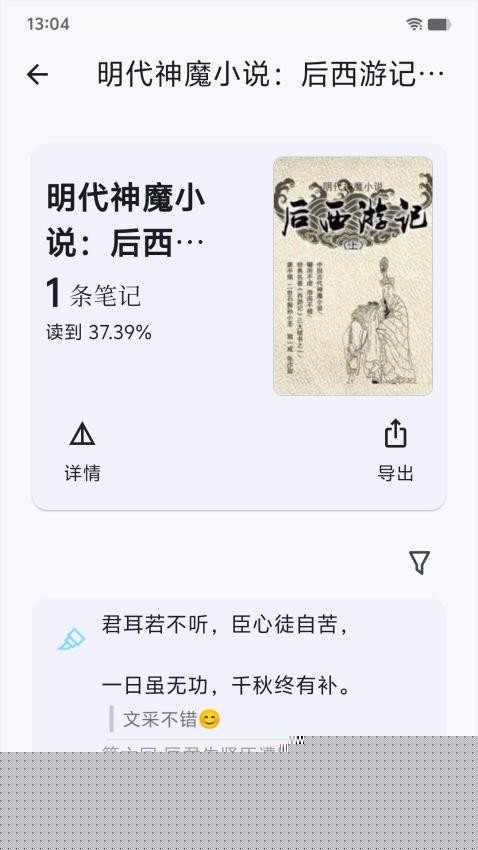Open the notes filter funnel icon
The width and height of the screenshot is (478, 850).
click(x=420, y=563)
